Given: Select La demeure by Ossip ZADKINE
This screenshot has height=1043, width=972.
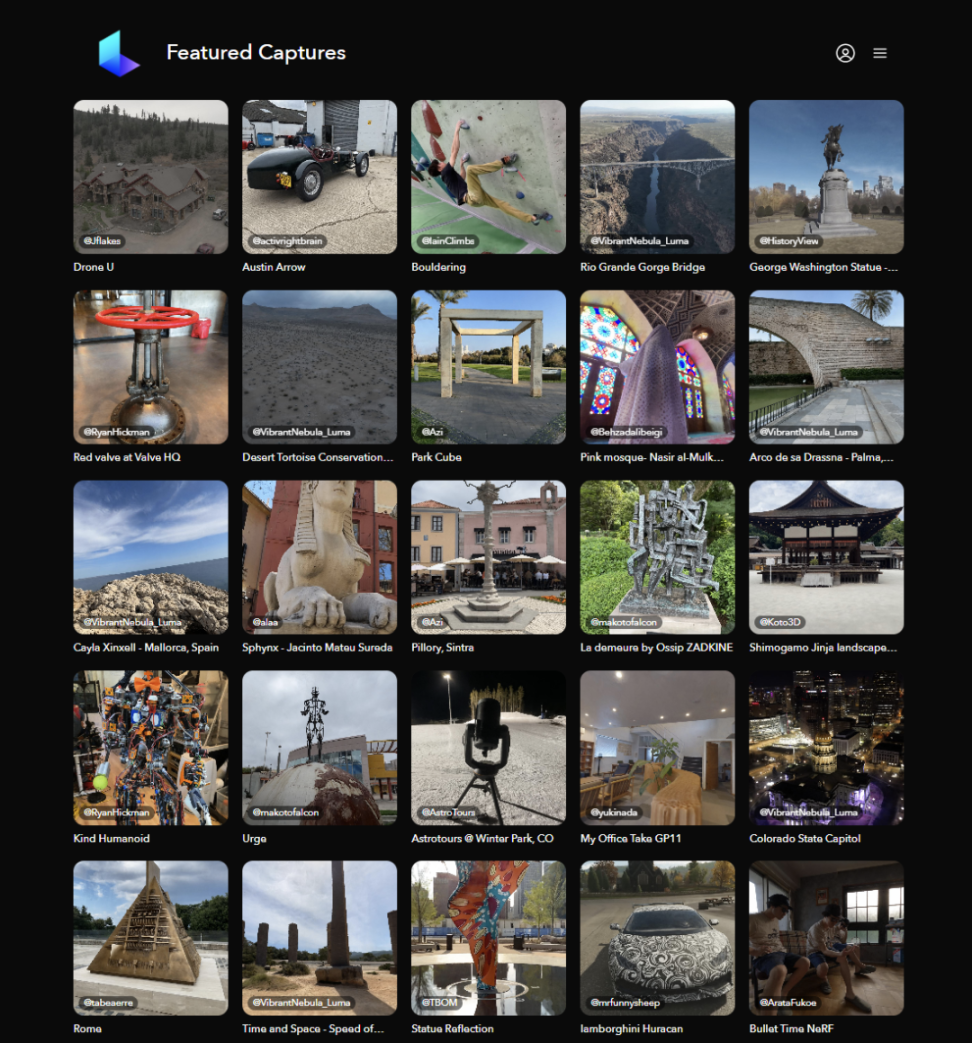Looking at the screenshot, I should coord(657,557).
